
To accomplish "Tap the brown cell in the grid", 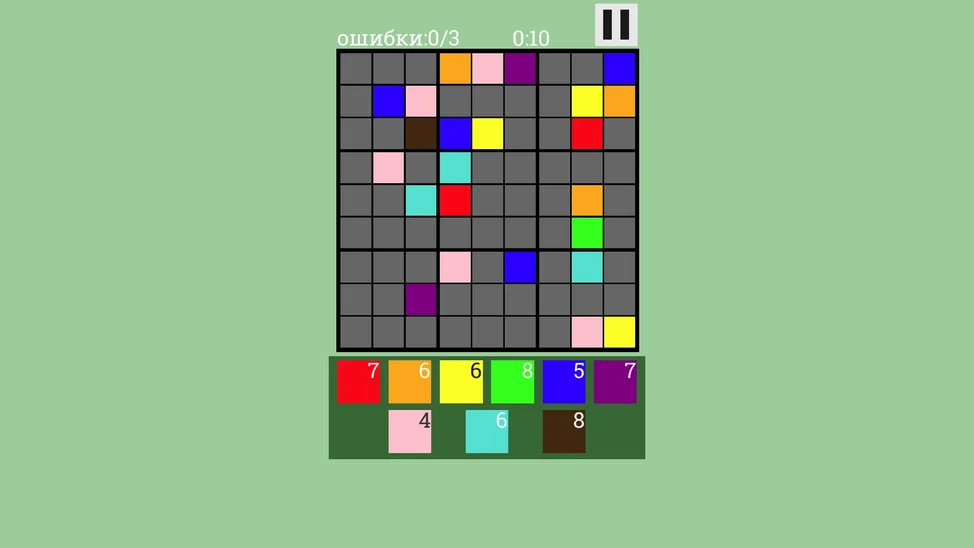I will coord(421,134).
